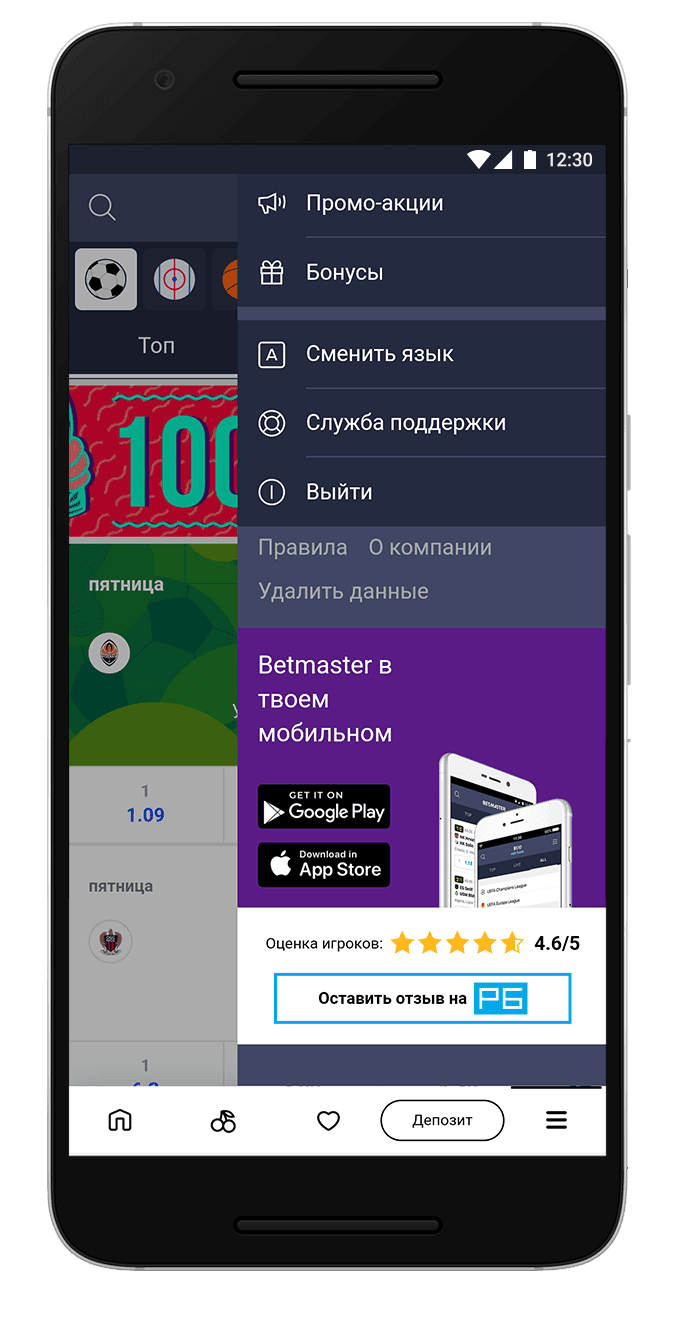Open the О компании link

click(430, 548)
